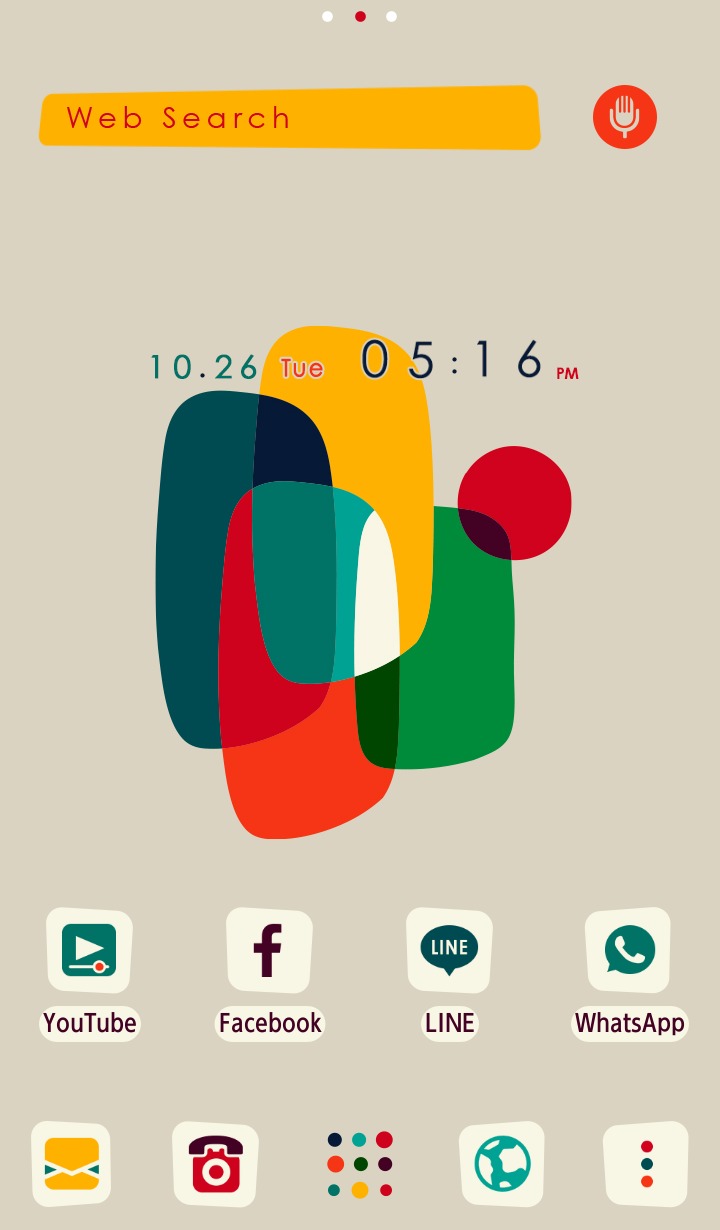The height and width of the screenshot is (1230, 720).
Task: Launch the browser globe icon
Action: [502, 1164]
